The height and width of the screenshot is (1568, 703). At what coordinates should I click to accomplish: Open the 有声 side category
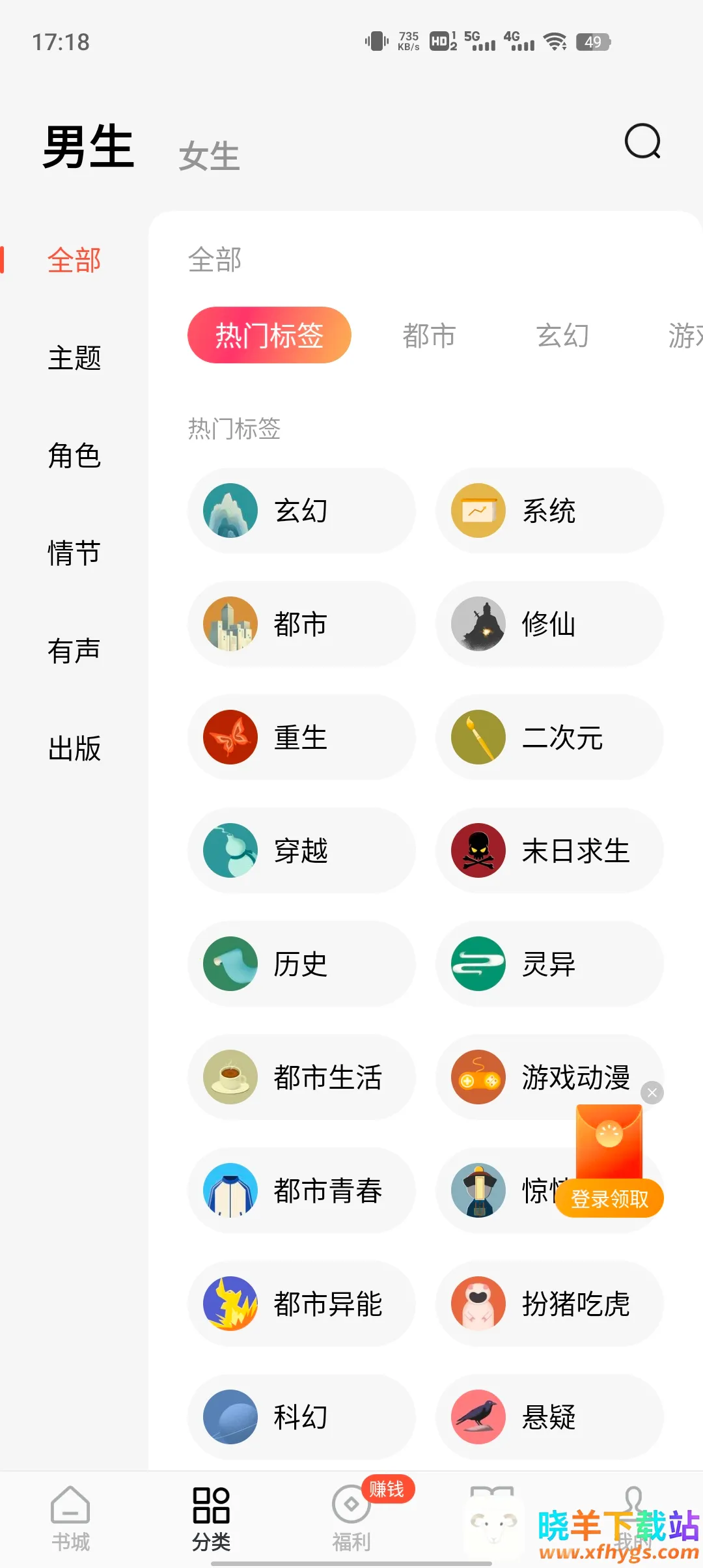pos(74,651)
